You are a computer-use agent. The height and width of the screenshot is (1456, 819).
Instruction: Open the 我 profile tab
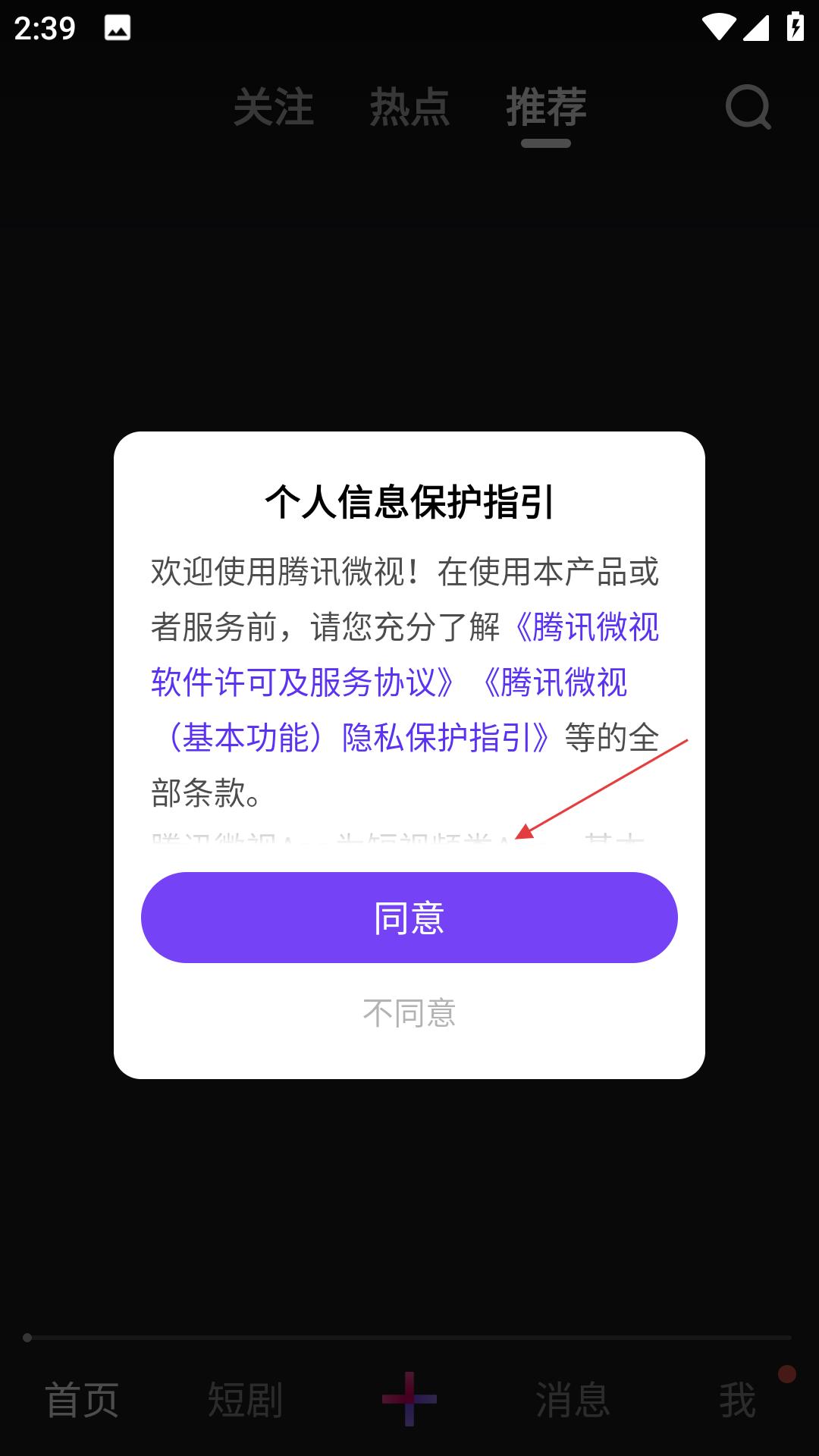coord(737,1400)
